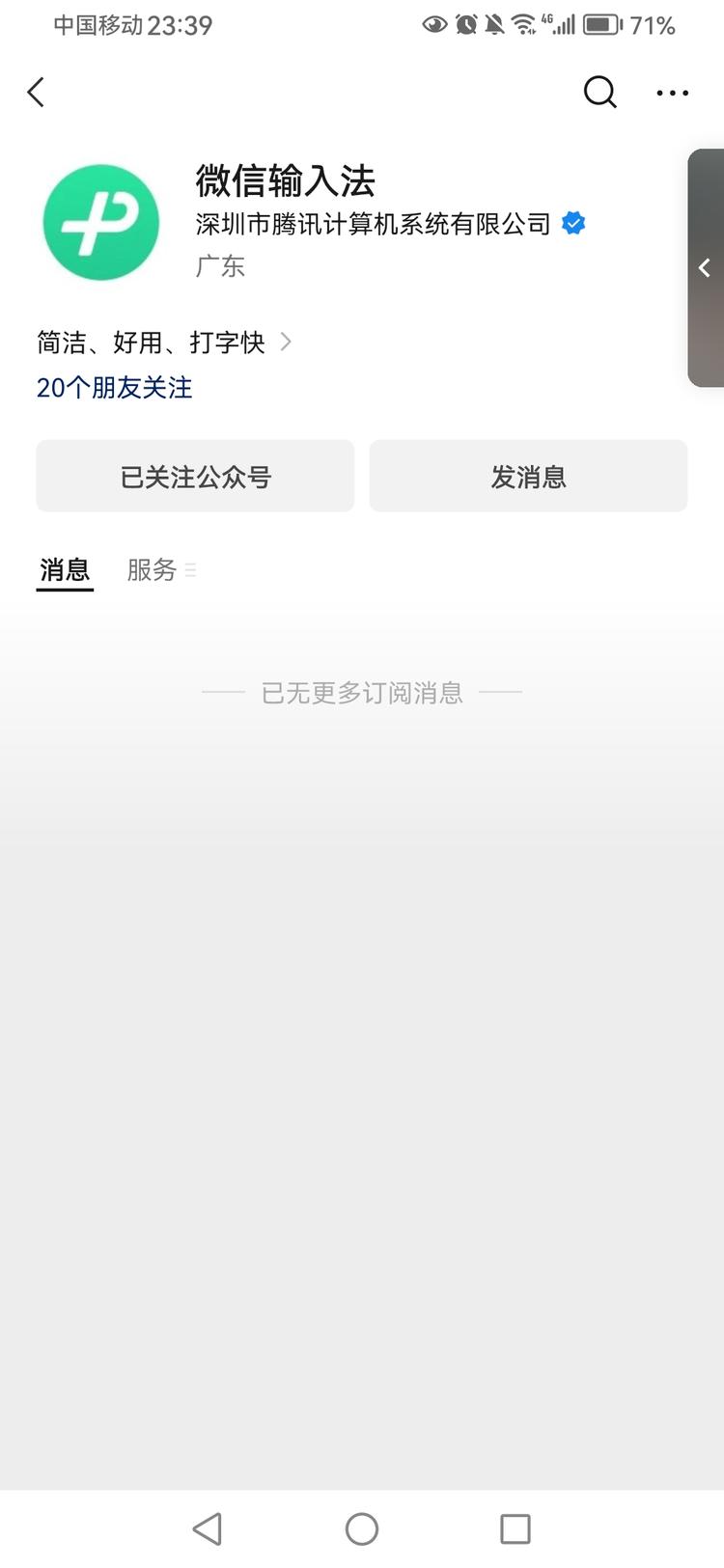Toggle the followed state via 已关注公众号 button
This screenshot has height=1568, width=724.
[195, 476]
